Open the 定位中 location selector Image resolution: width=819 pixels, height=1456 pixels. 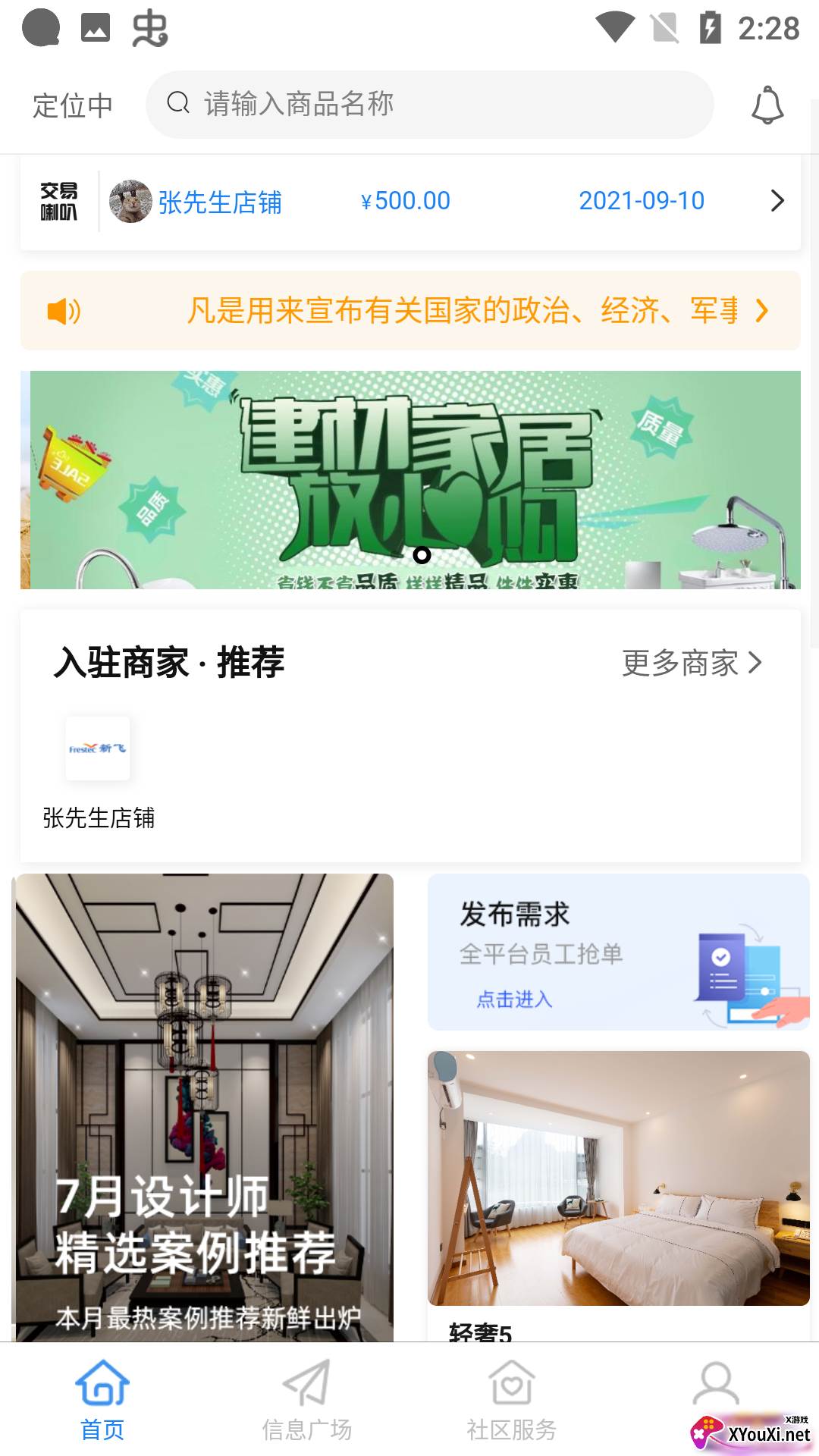tap(72, 105)
